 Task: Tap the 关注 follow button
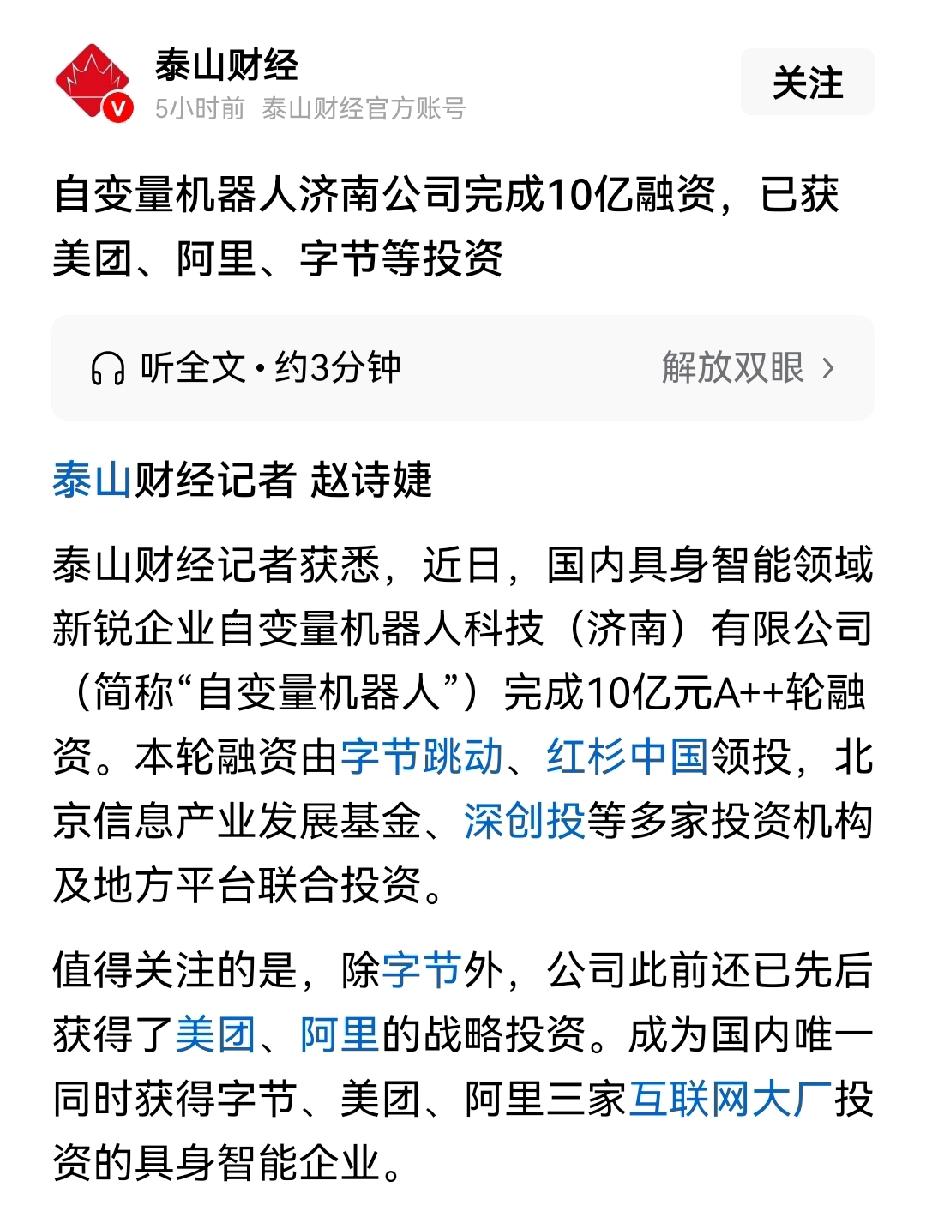point(806,82)
